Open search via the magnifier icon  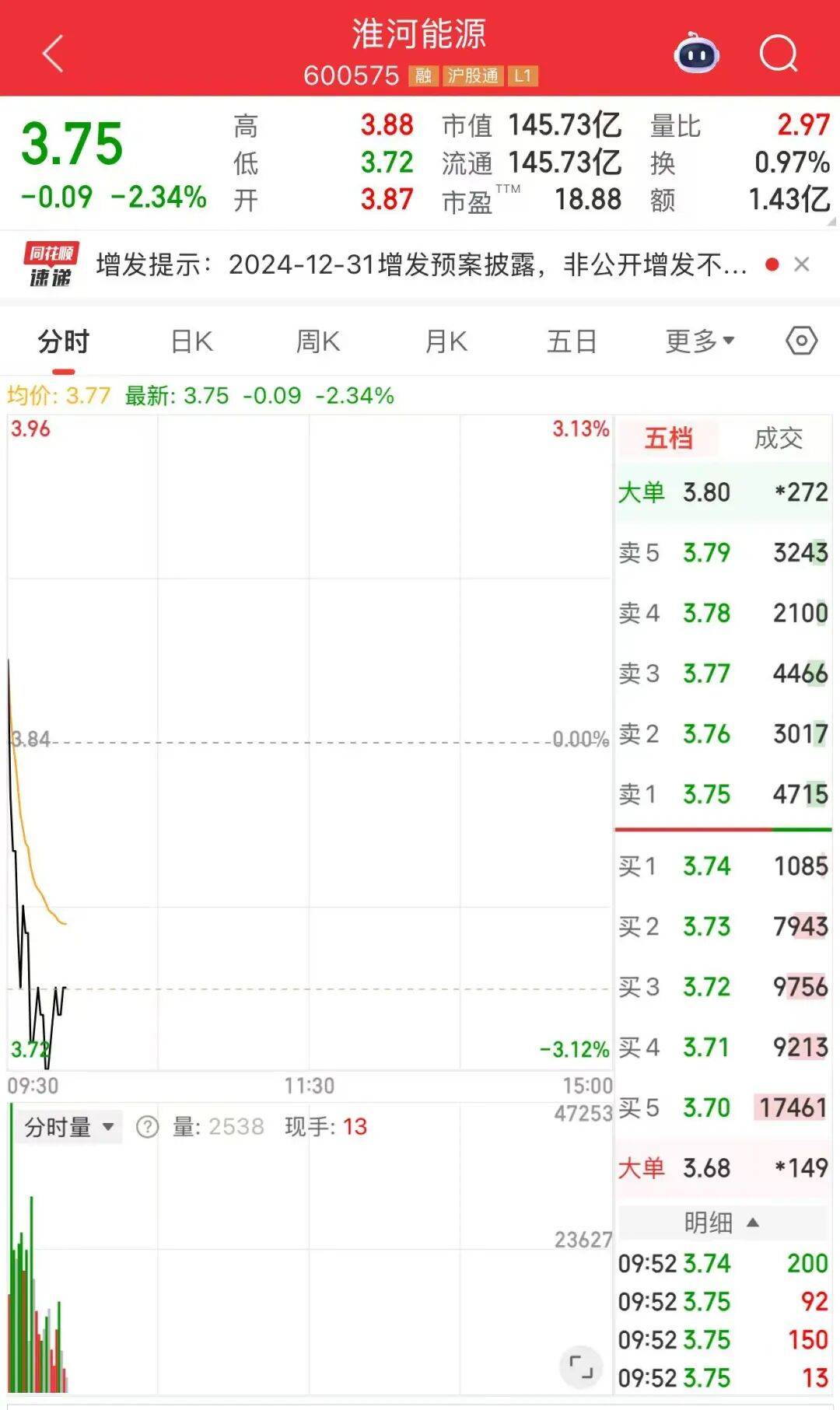(778, 54)
